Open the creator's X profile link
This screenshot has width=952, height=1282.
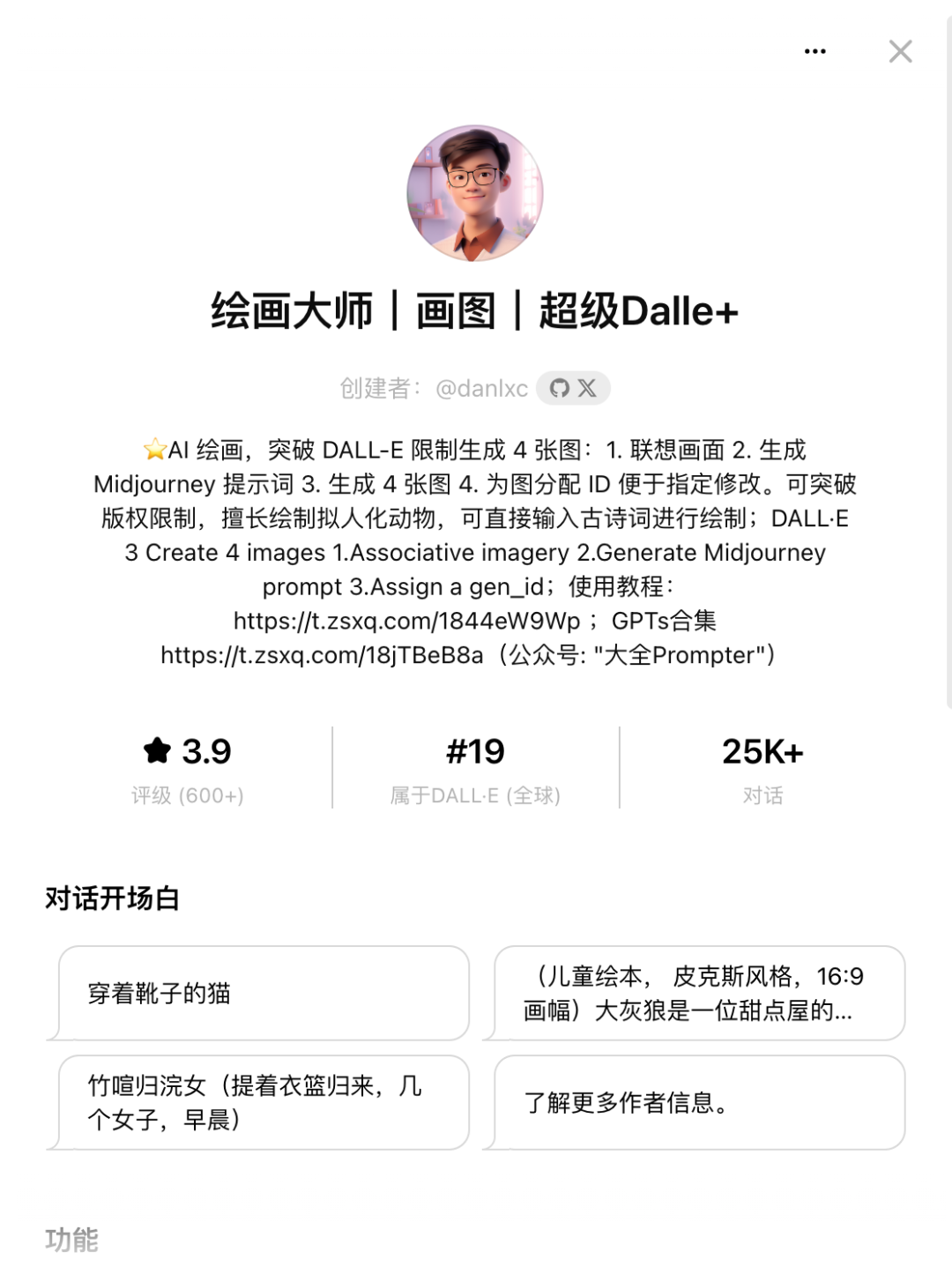587,388
